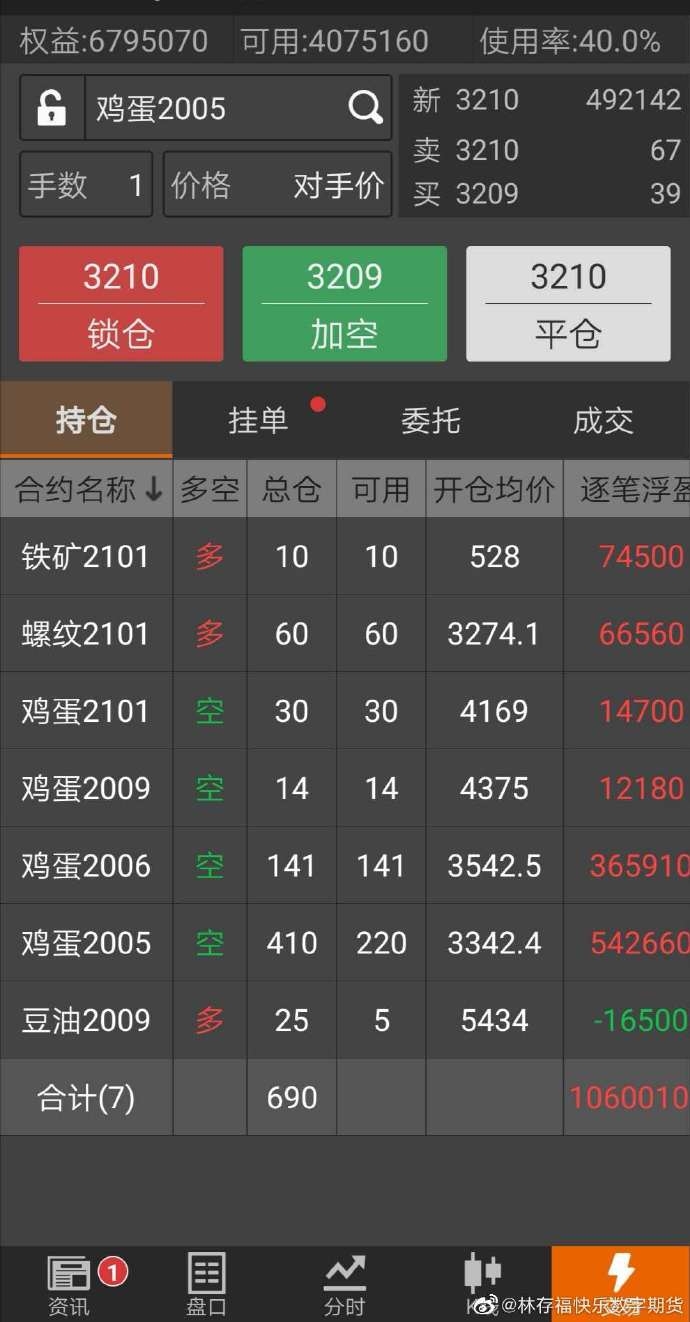Tap the 平仓 close position button
The height and width of the screenshot is (1322, 690).
tap(568, 304)
